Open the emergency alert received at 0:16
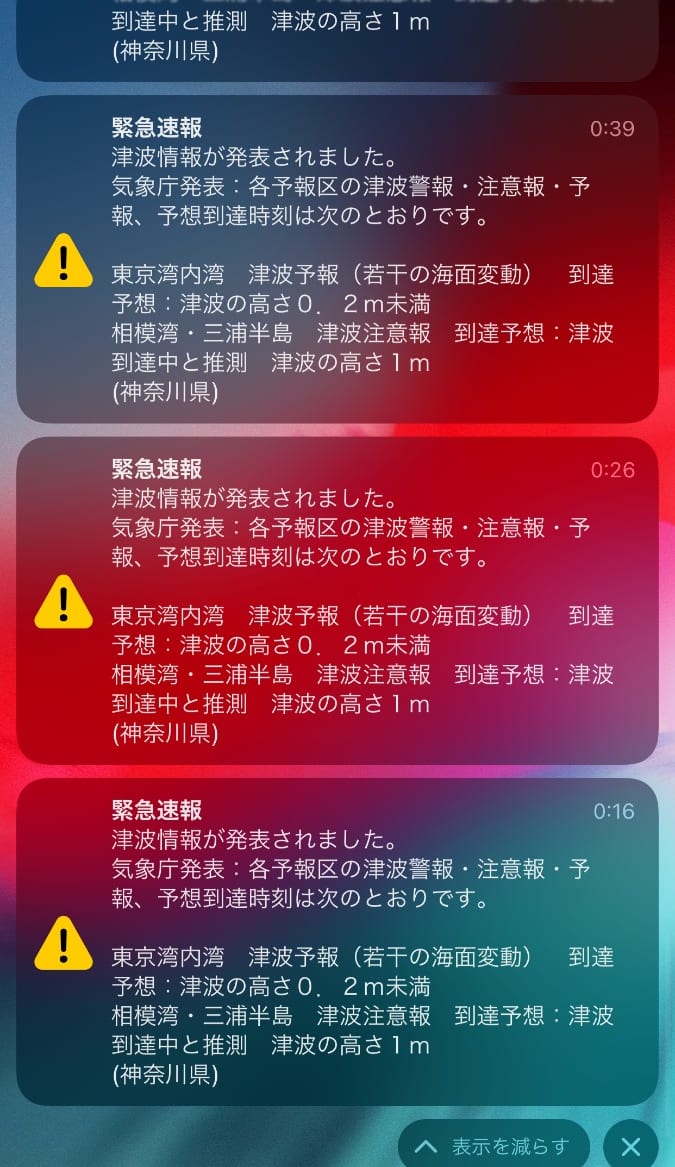The width and height of the screenshot is (675, 1167). click(337, 941)
